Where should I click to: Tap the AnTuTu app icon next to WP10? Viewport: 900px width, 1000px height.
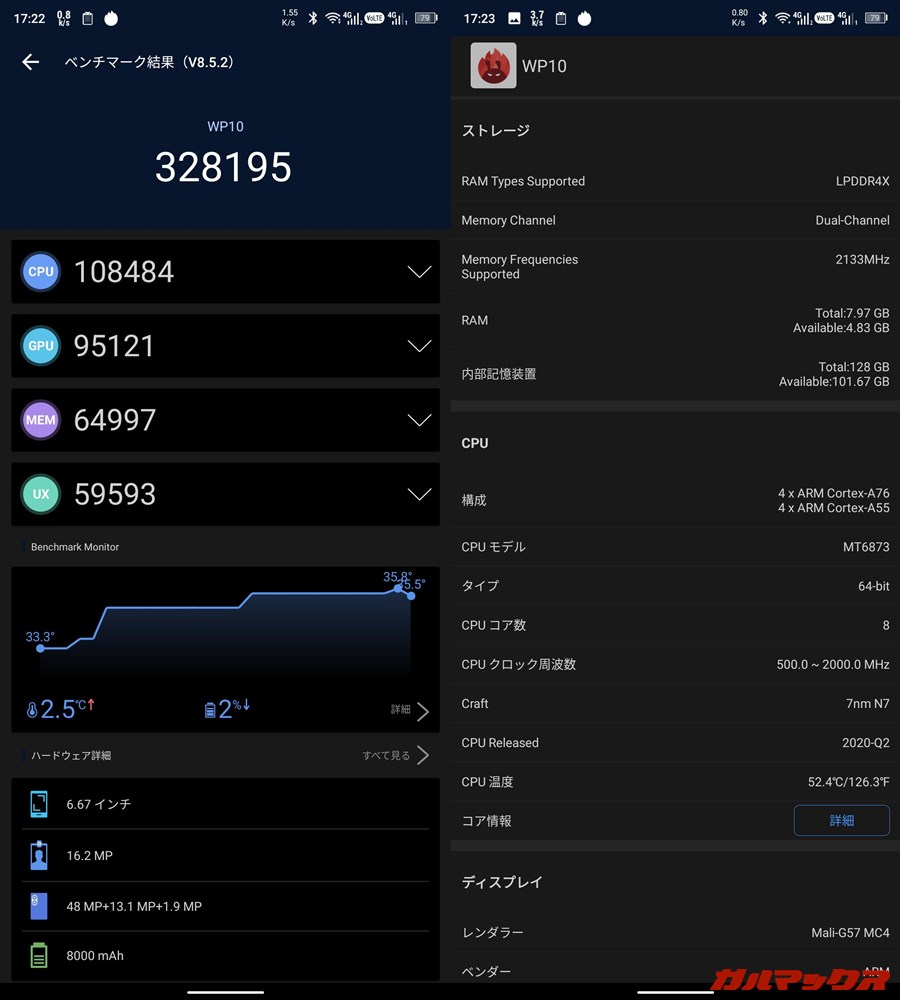[x=492, y=65]
